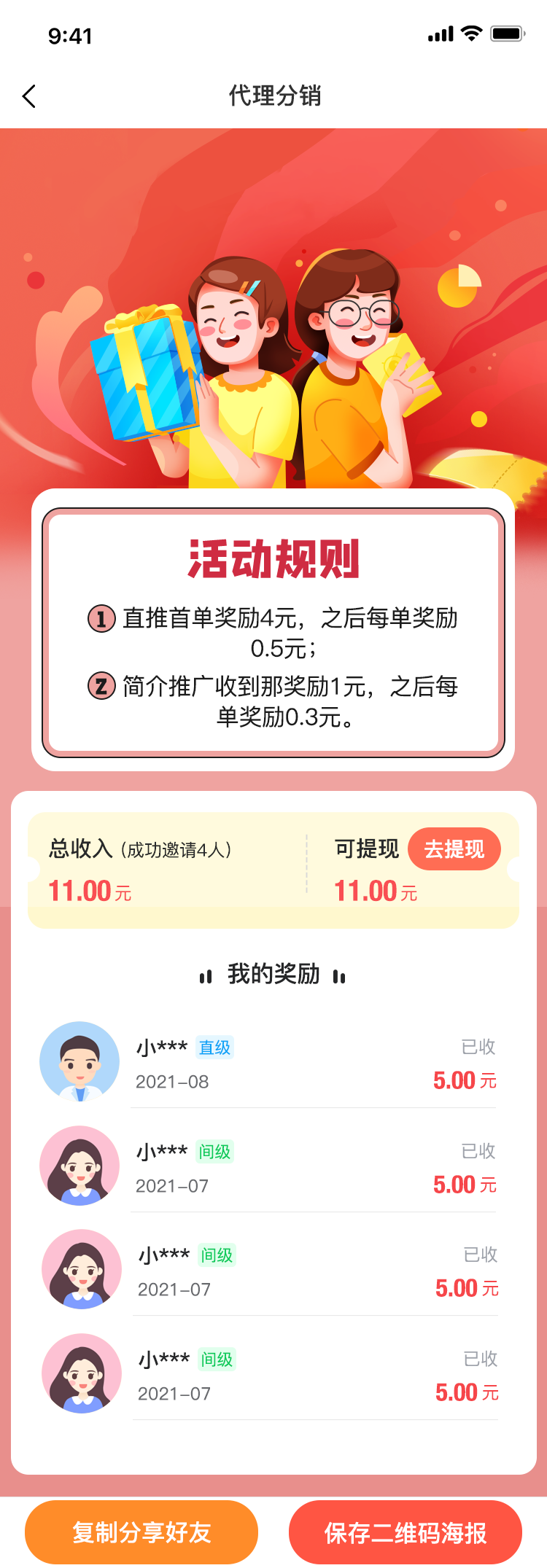Go back from the 代理分销 page
Viewport: 547px width, 1568px height.
[29, 96]
